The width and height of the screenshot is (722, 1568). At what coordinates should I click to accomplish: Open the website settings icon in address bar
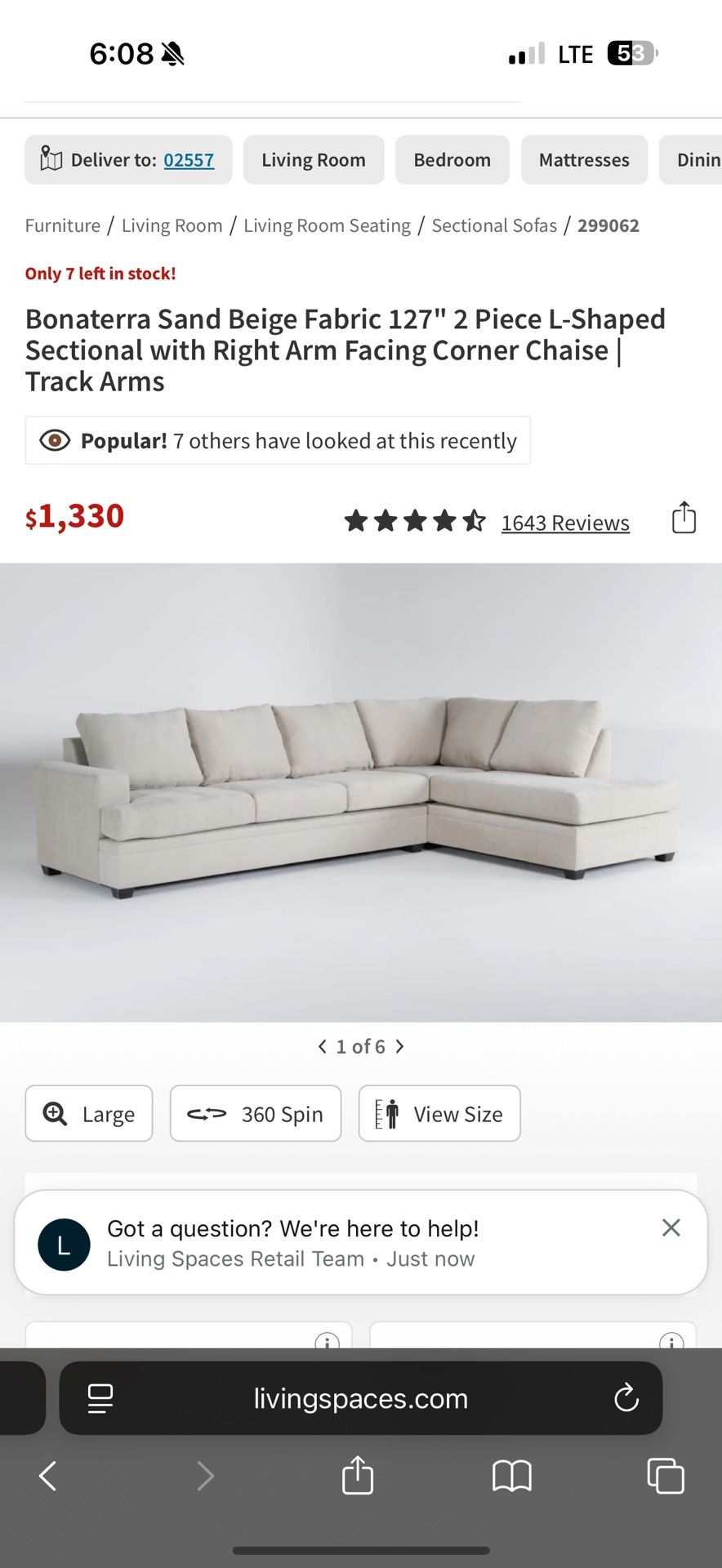(x=100, y=1398)
